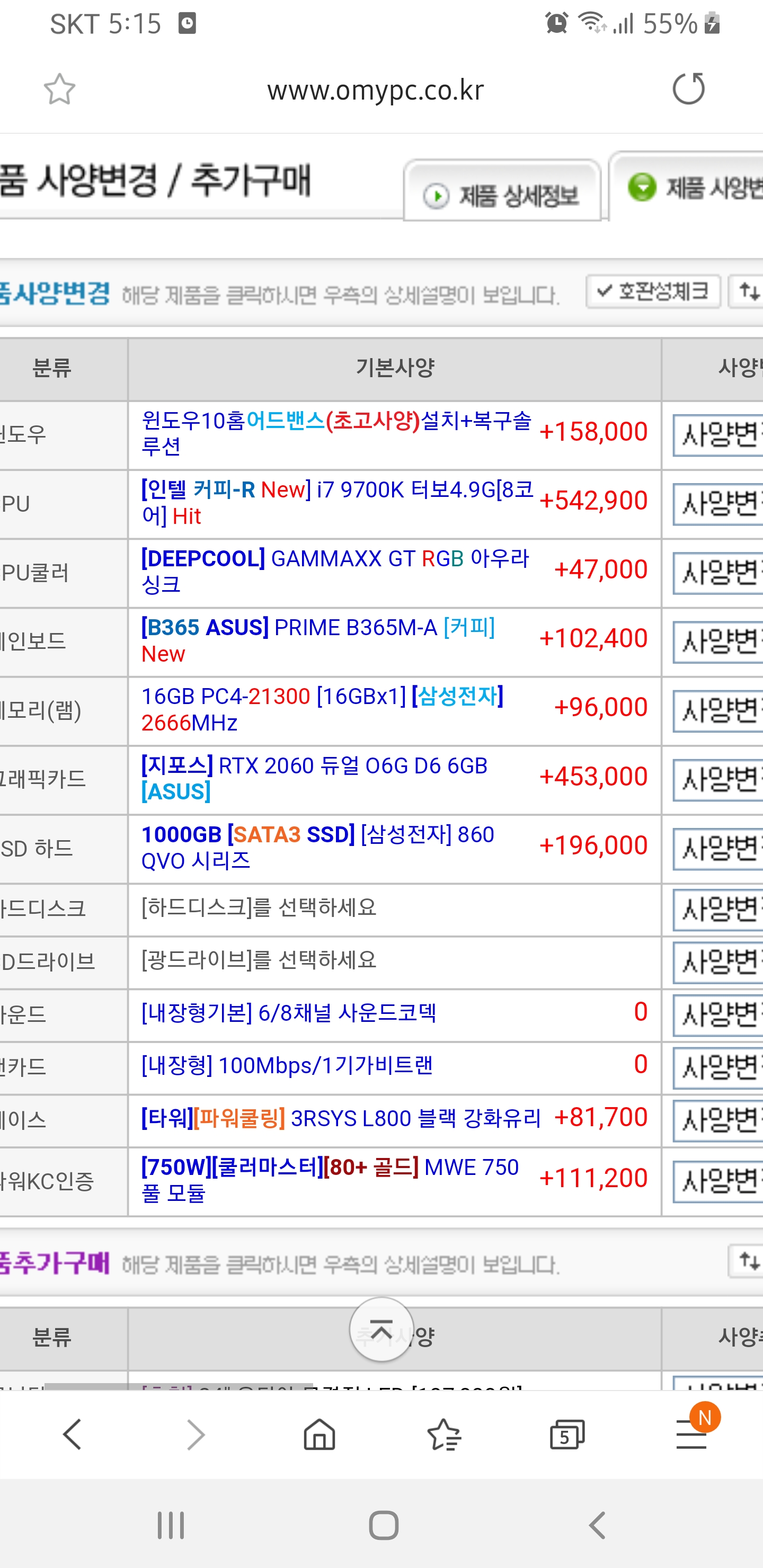Change spec for MWE 750 power supply row
763x1568 pixels.
[717, 1182]
